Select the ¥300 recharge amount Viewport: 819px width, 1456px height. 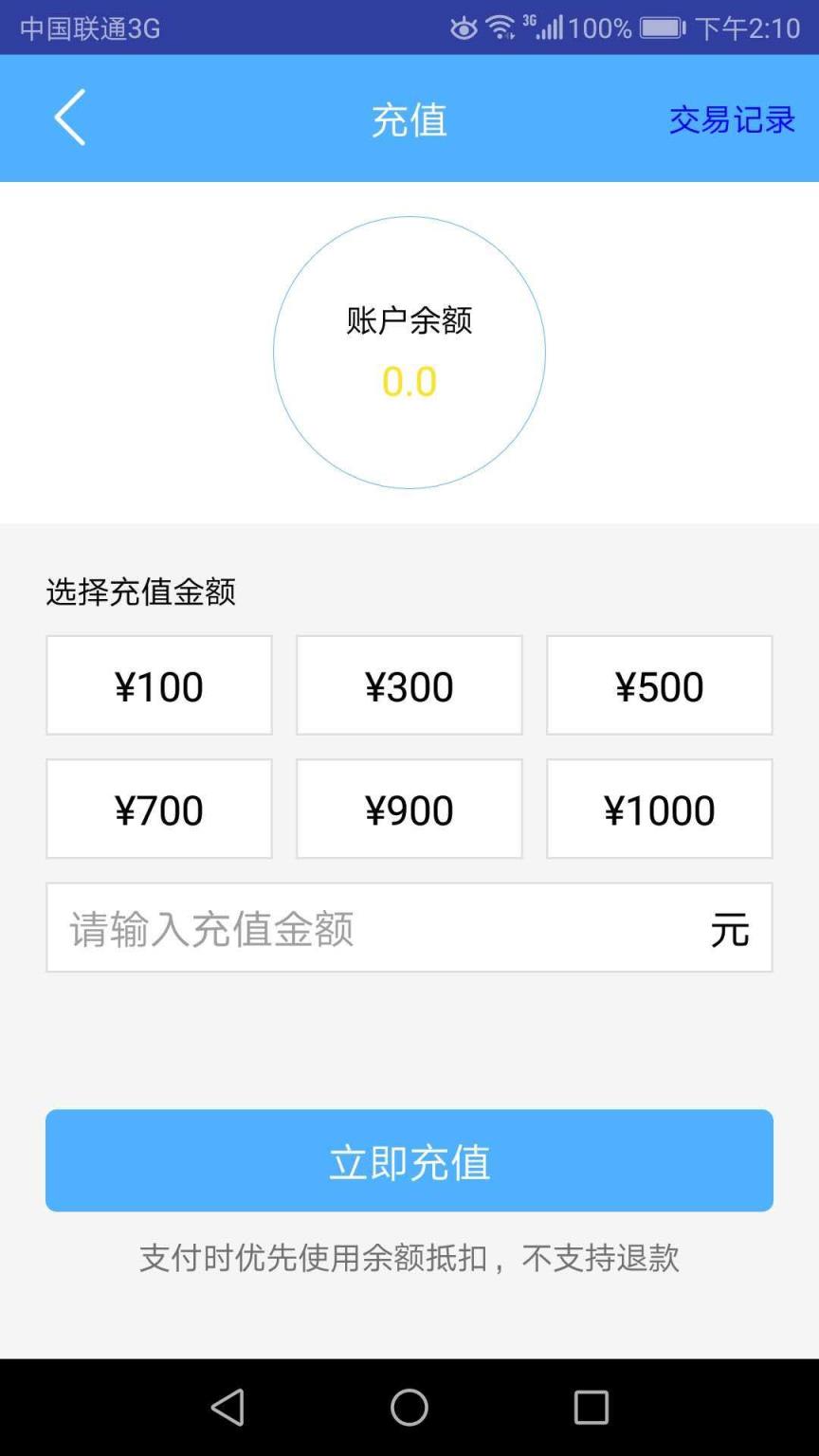[409, 685]
